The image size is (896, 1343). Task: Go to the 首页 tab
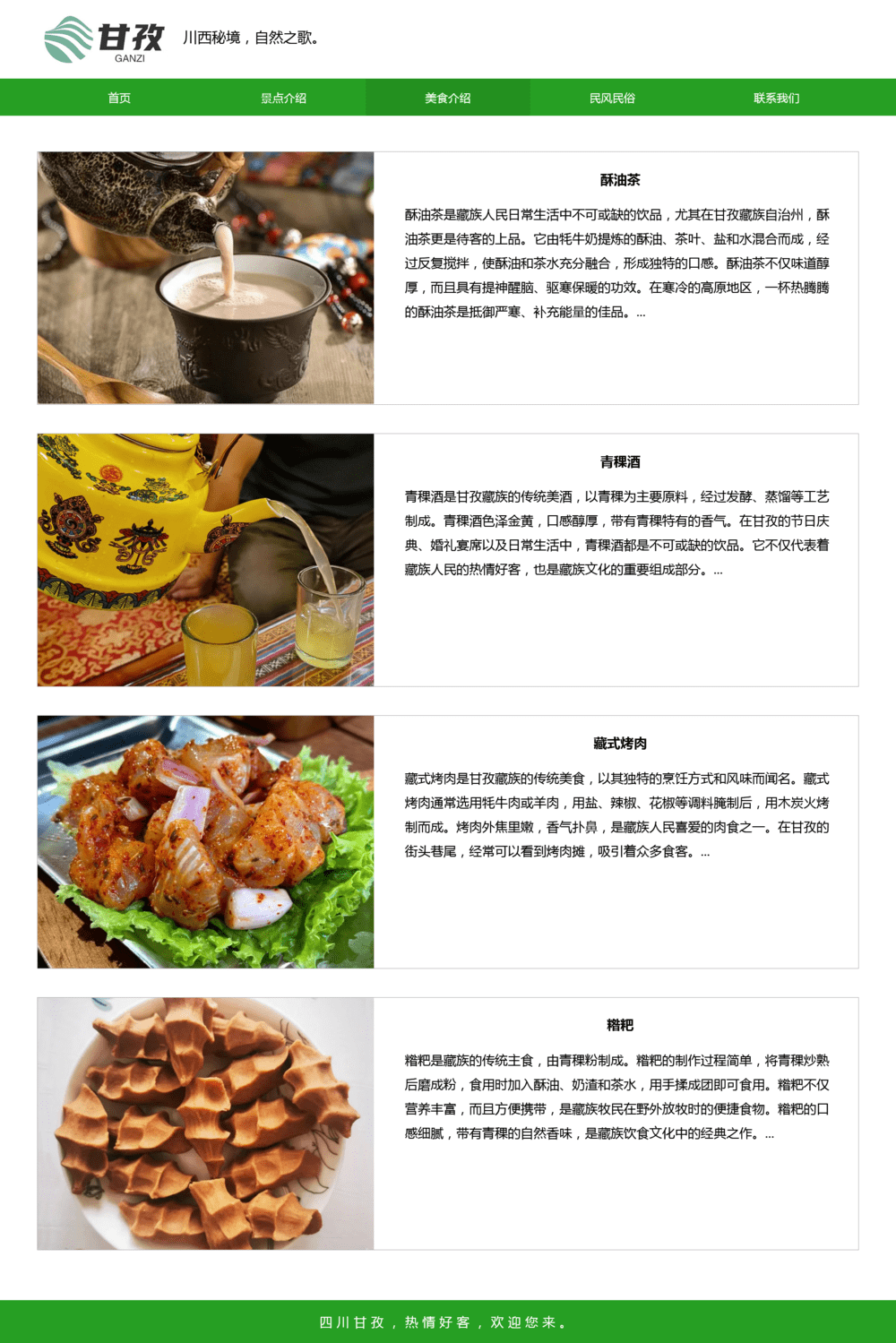tap(119, 98)
